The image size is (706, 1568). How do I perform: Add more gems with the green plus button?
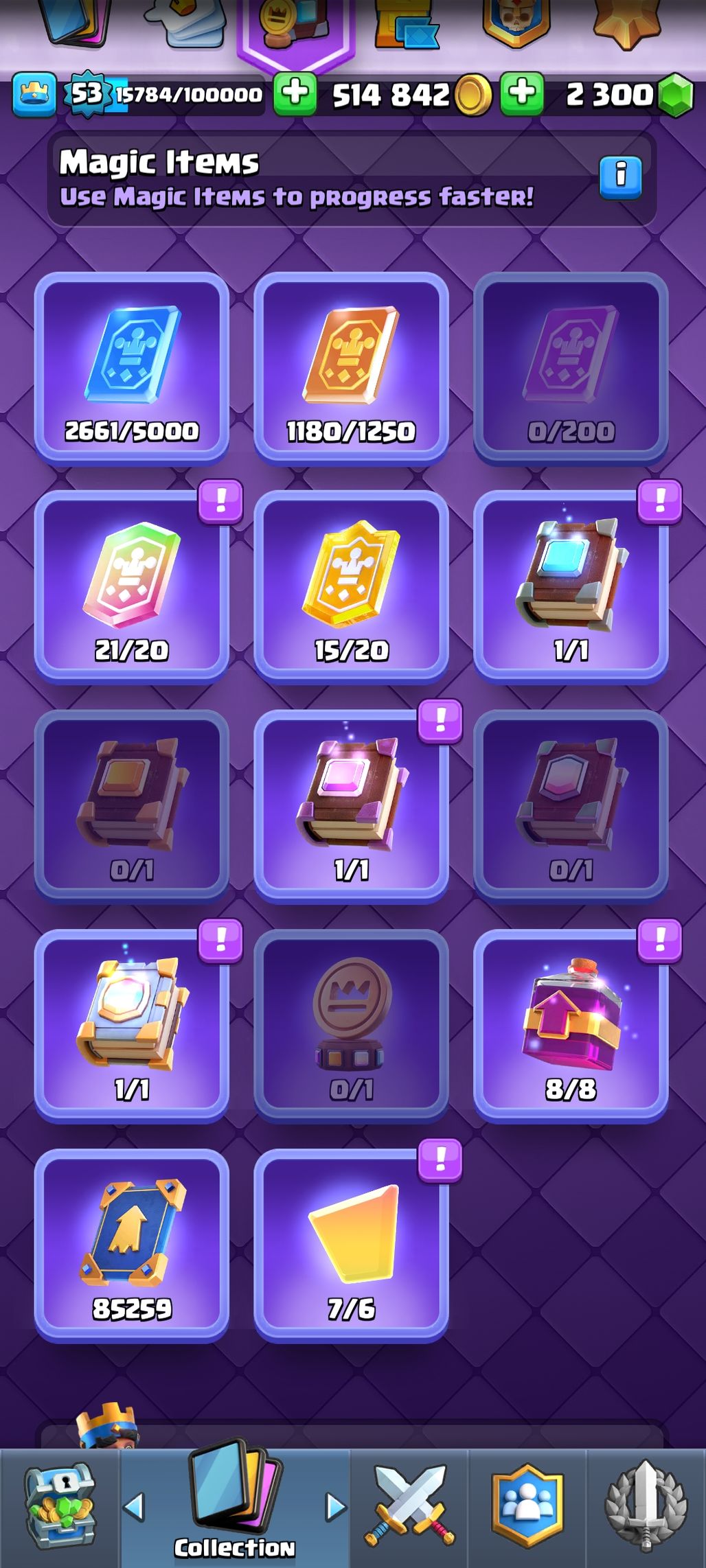pos(522,93)
